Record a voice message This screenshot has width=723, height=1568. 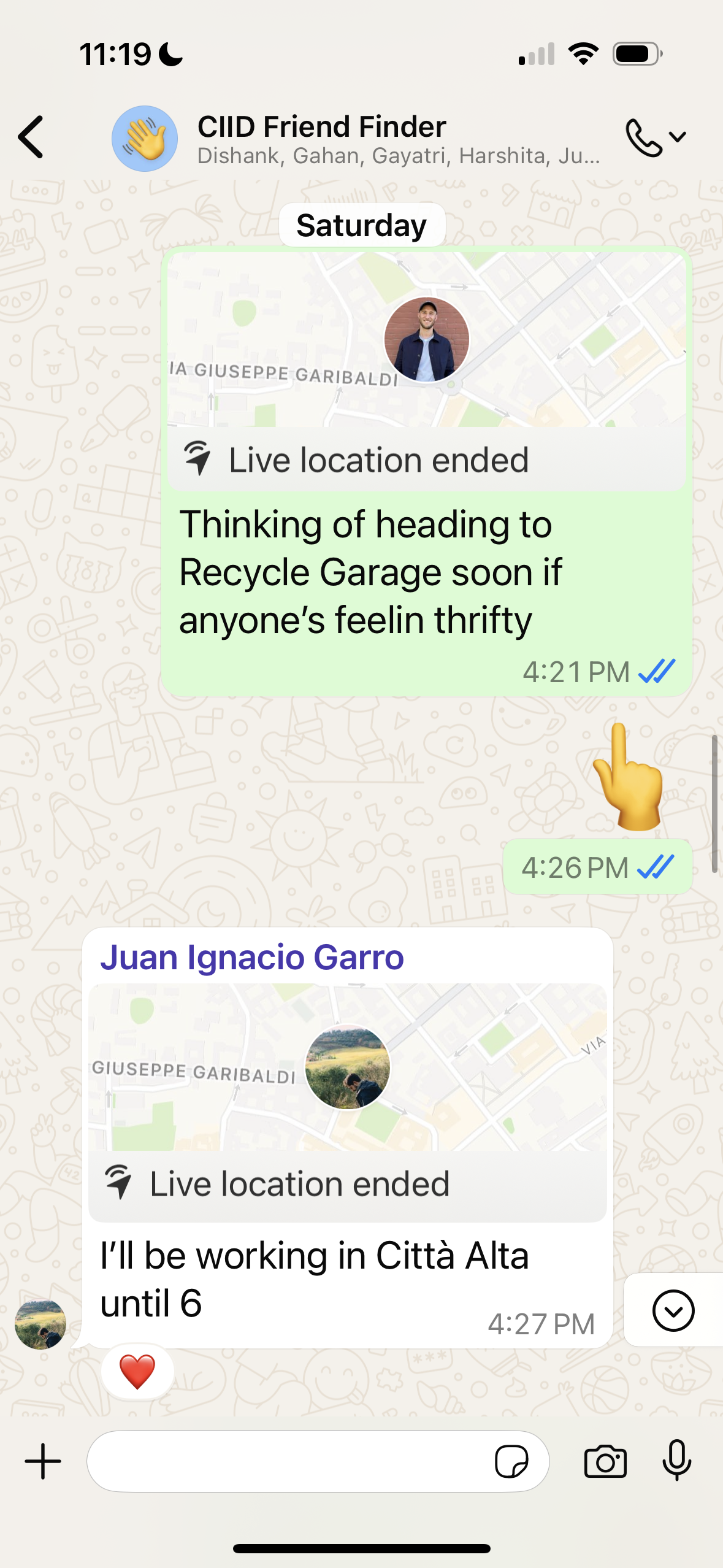point(676,1461)
